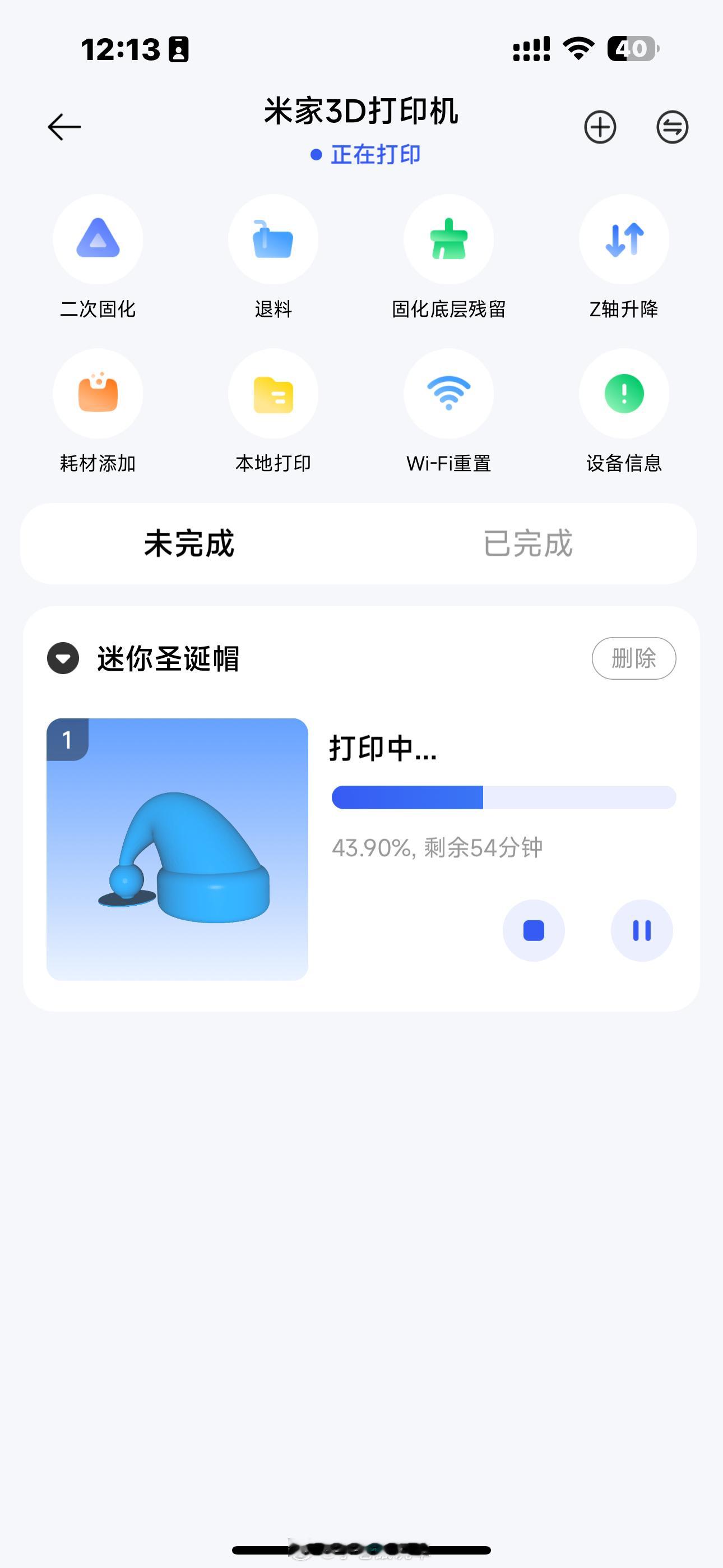Select Wi-Fi重置
Viewport: 723px width, 1568px height.
(x=448, y=393)
